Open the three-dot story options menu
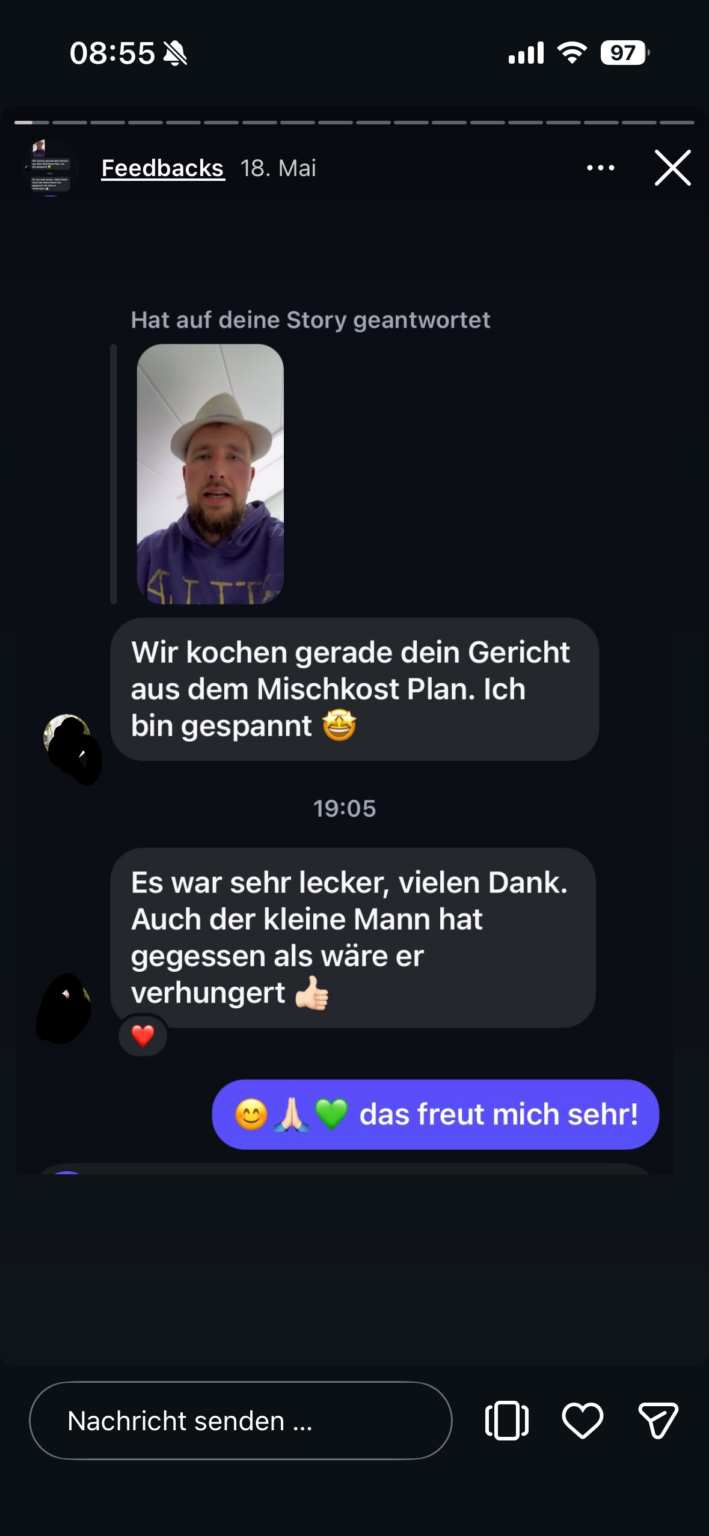 point(601,168)
